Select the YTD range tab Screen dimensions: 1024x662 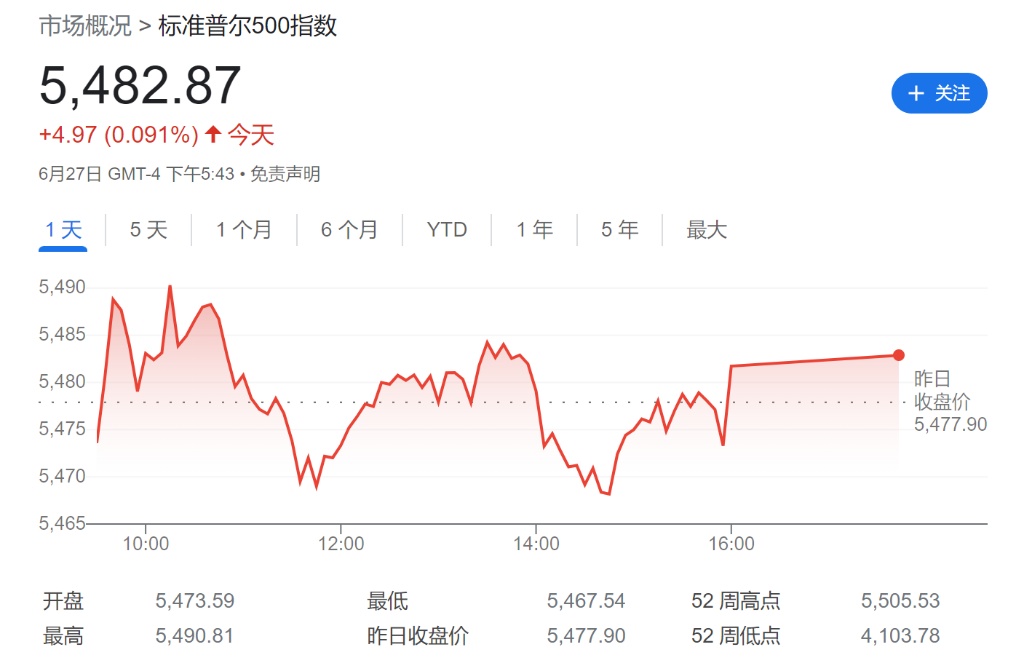[x=447, y=230]
